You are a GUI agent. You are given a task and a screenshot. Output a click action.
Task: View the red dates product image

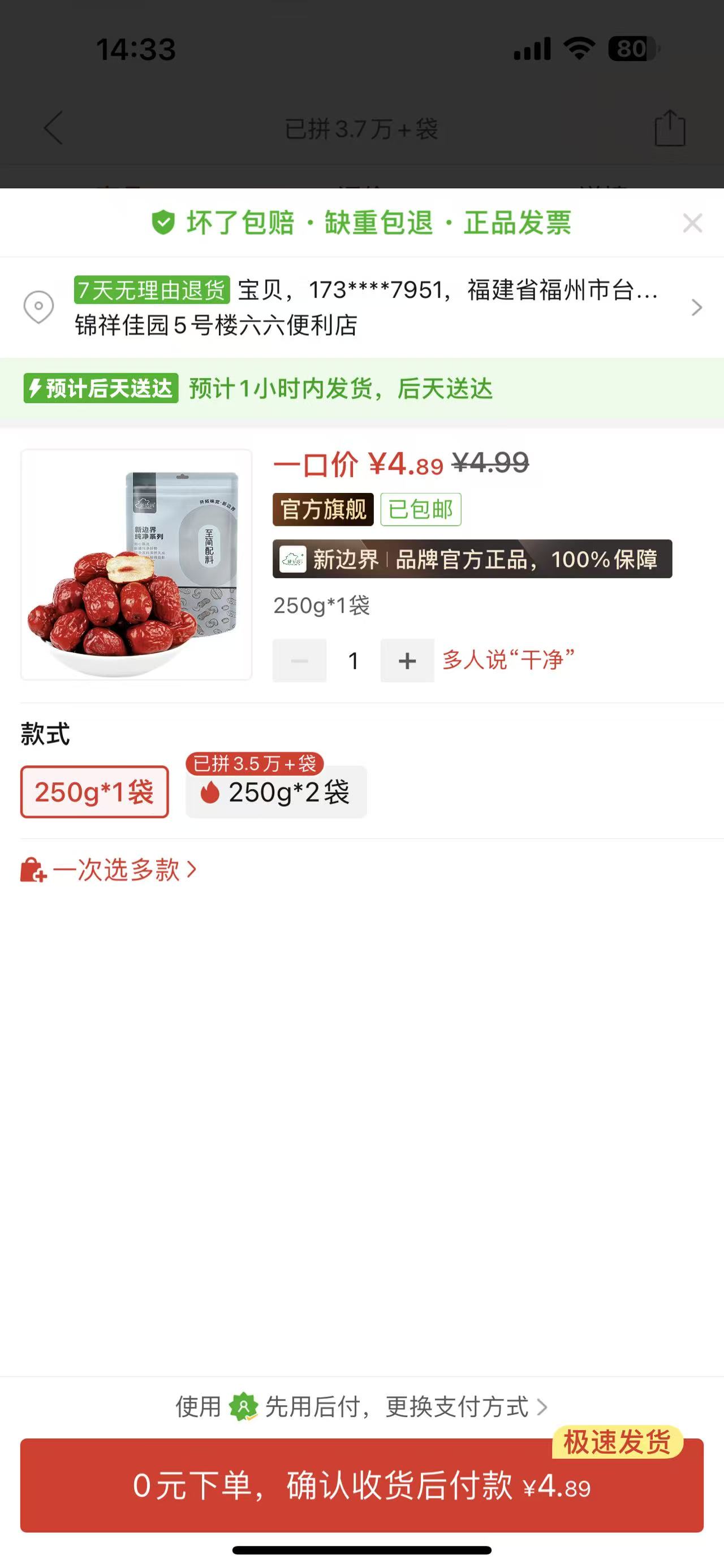click(136, 564)
